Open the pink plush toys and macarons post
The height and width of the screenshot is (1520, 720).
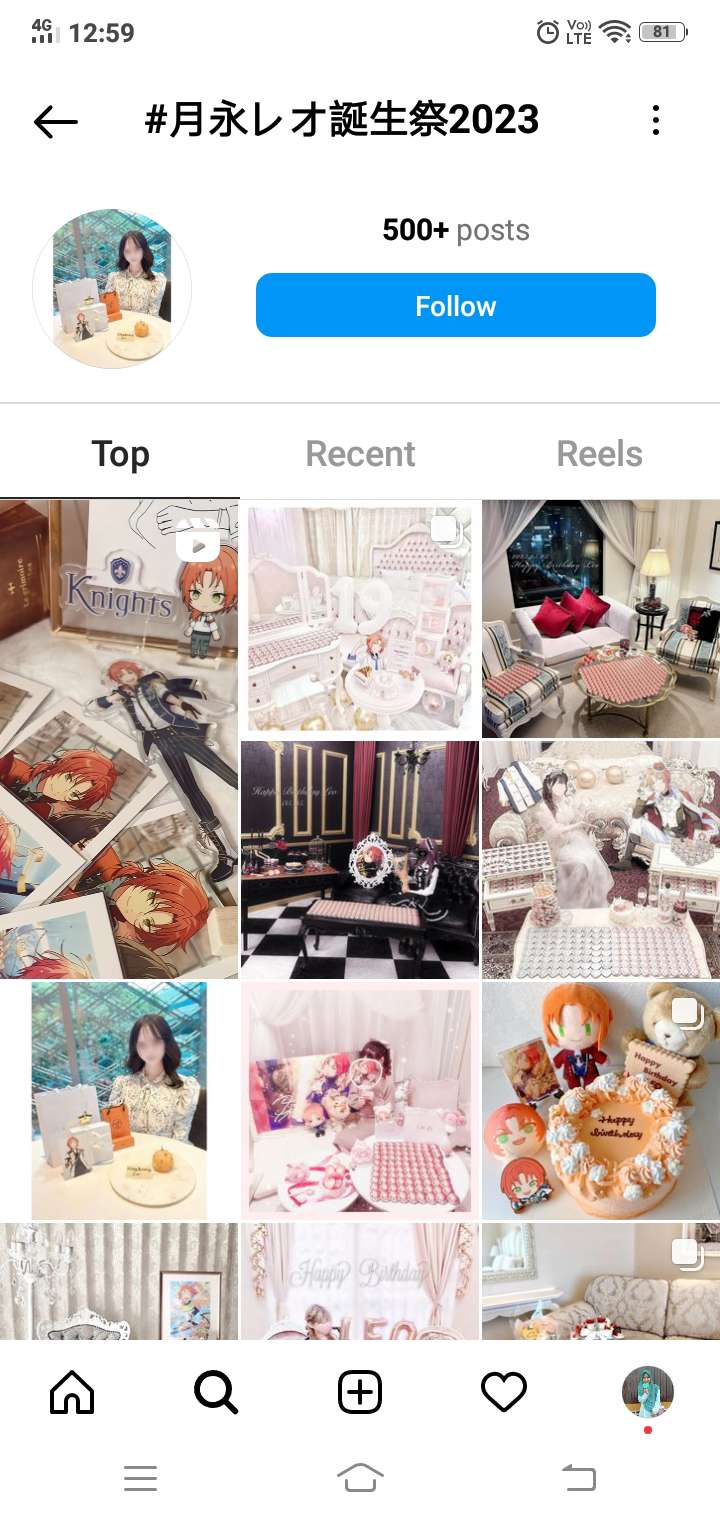click(360, 1100)
